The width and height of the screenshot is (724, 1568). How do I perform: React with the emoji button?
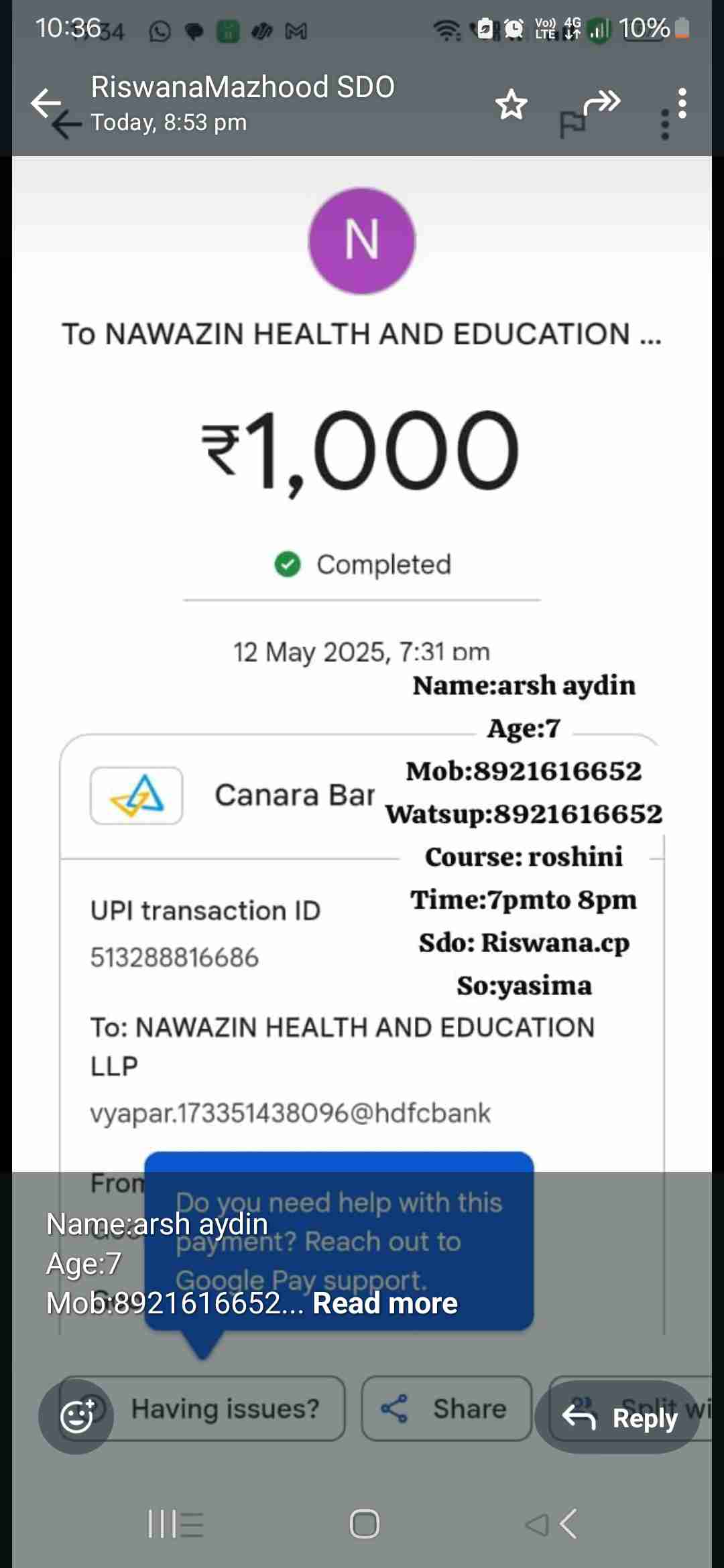pos(76,1416)
